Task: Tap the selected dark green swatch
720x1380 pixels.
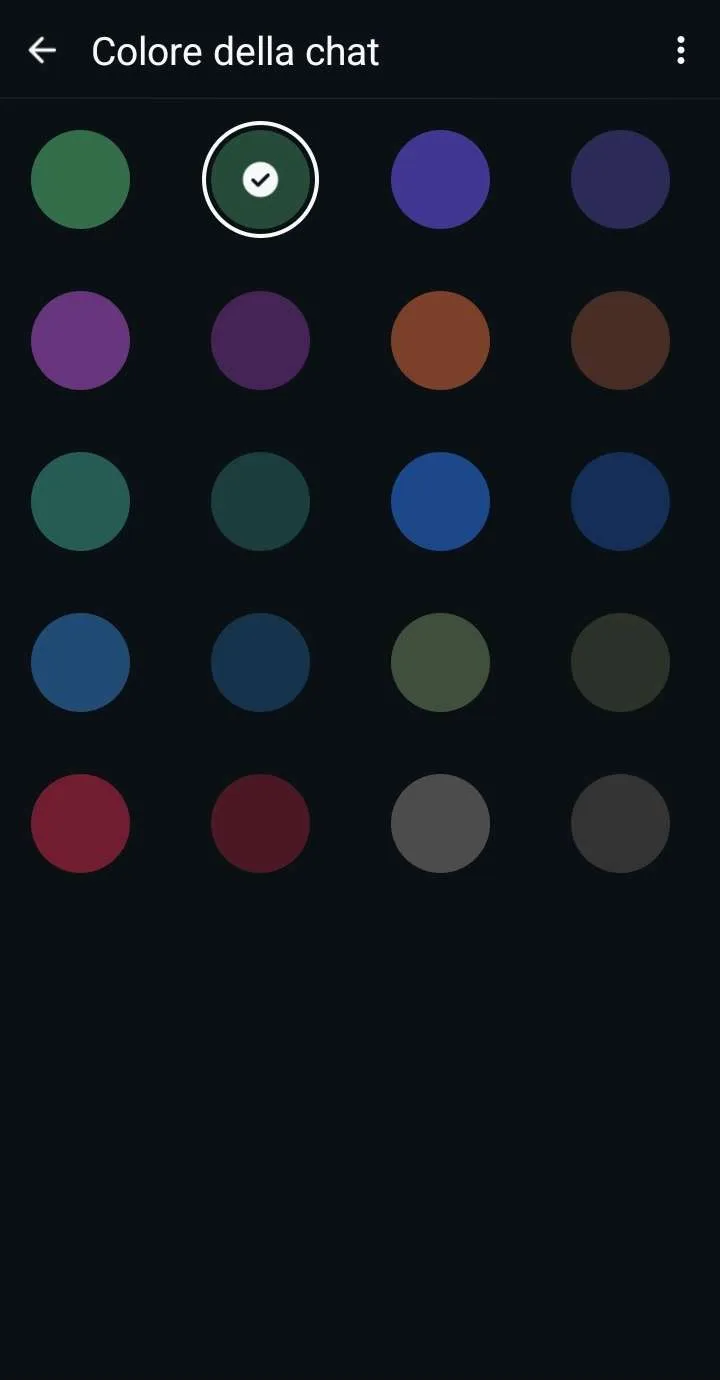Action: [x=260, y=180]
